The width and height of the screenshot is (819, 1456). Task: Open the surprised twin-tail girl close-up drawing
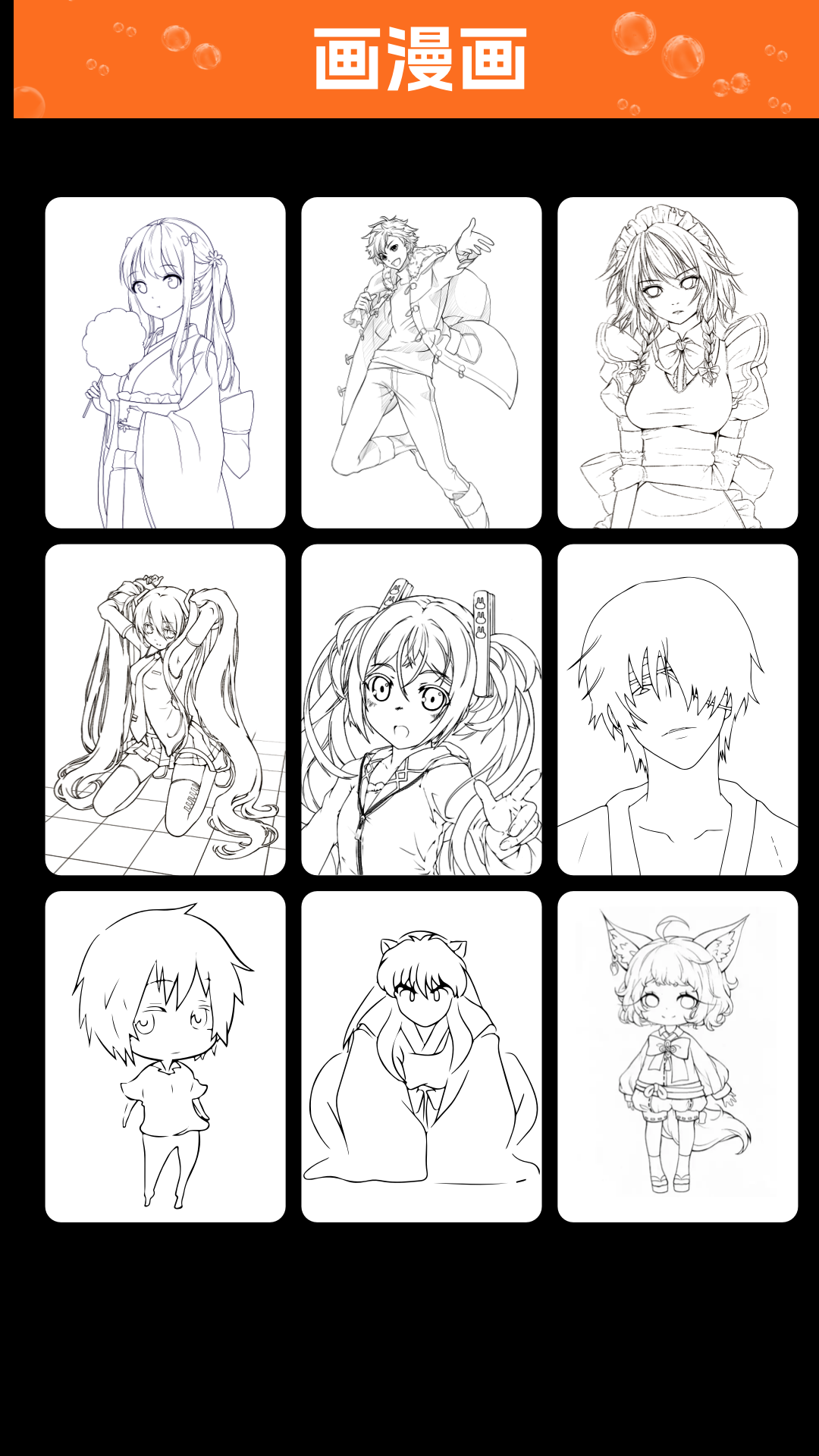422,709
